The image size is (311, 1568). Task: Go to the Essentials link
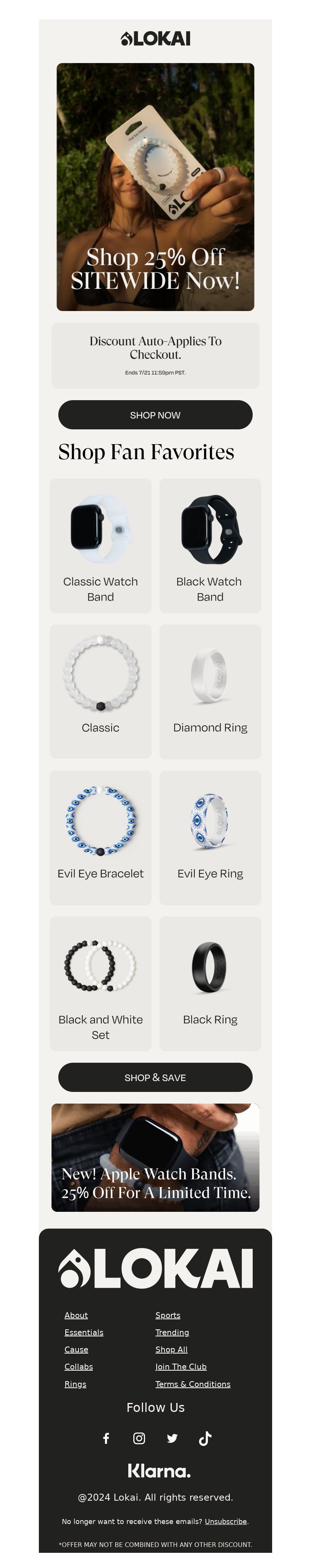coord(84,1332)
